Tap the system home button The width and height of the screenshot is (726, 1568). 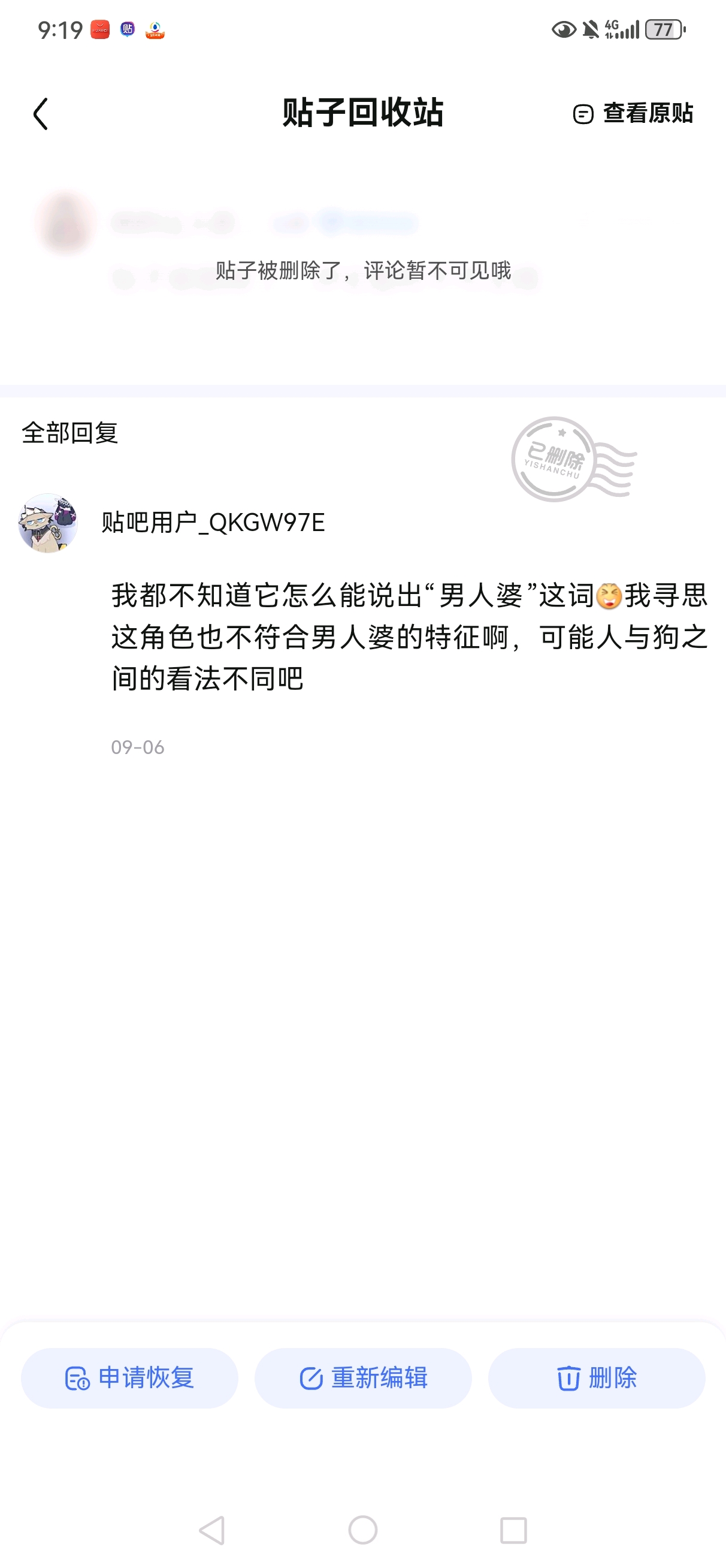tap(362, 1530)
